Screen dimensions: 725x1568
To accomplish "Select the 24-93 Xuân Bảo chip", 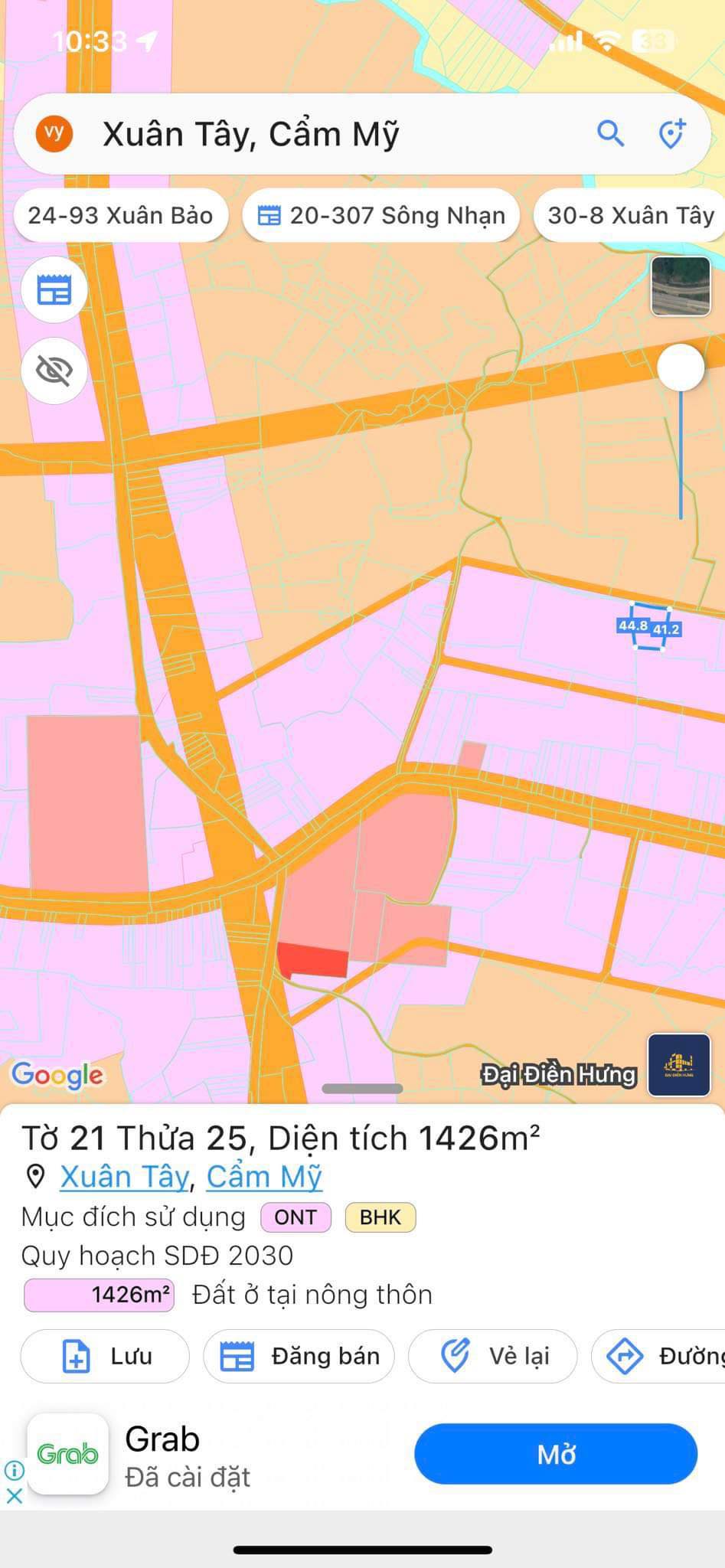I will pos(121,215).
